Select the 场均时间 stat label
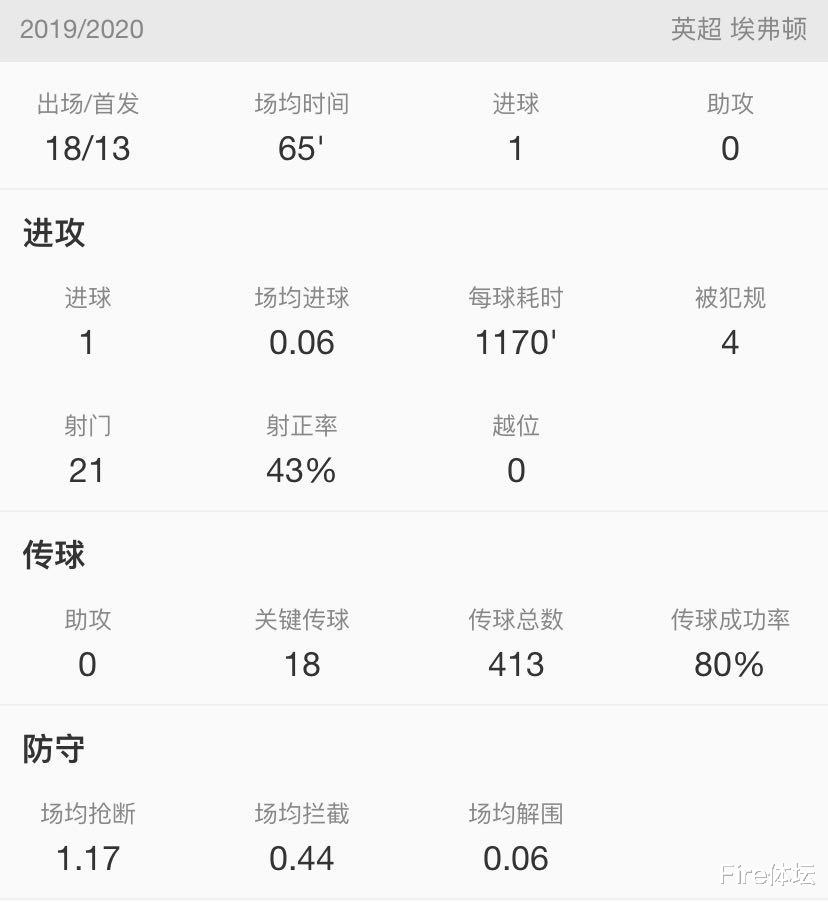The width and height of the screenshot is (828, 902). pyautogui.click(x=301, y=103)
